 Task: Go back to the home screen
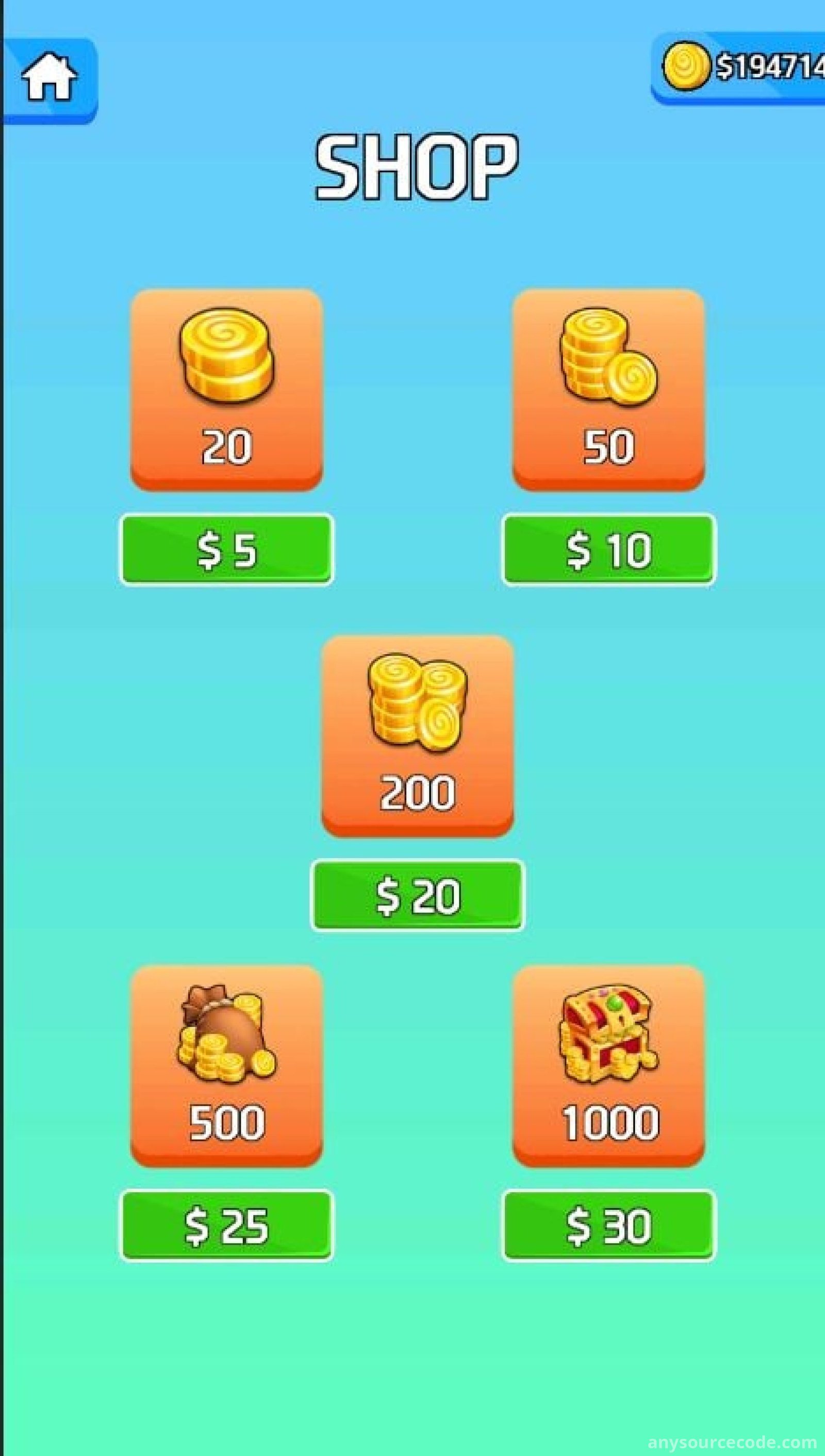click(x=49, y=79)
